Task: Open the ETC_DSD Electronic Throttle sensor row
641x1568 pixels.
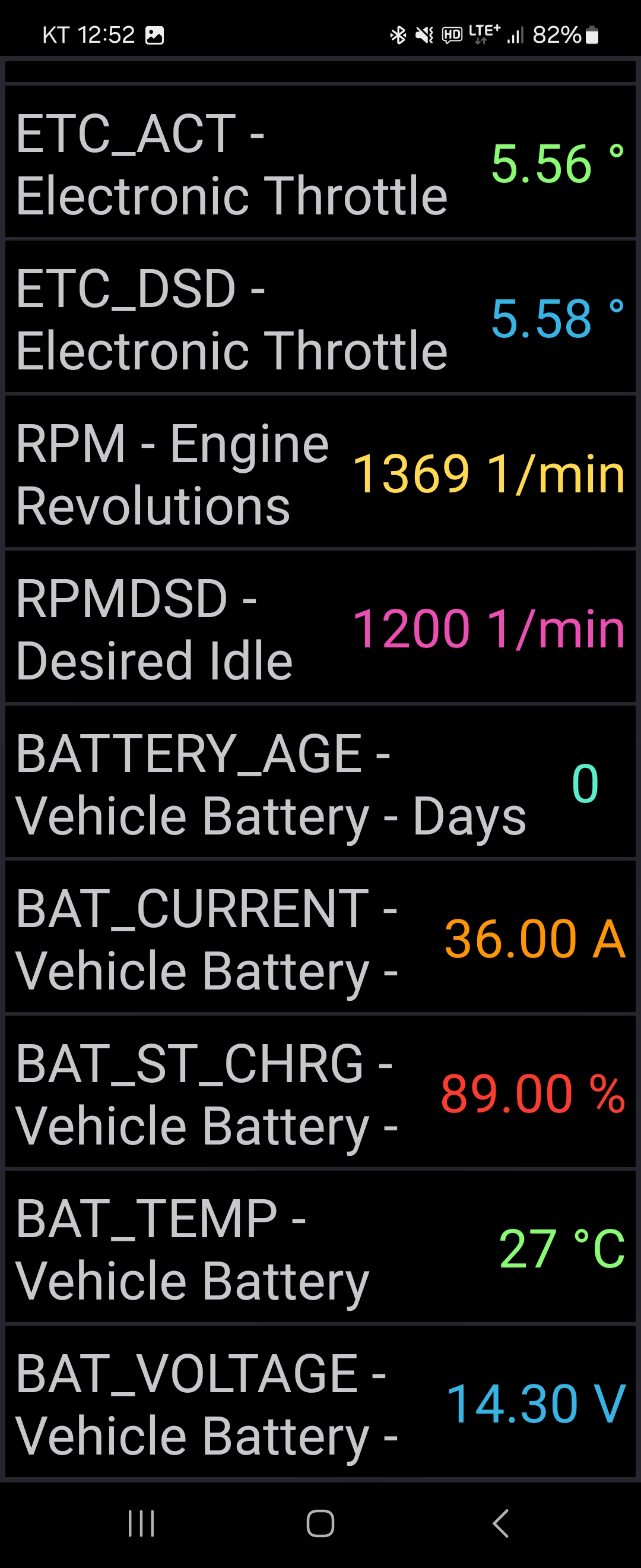Action: [x=320, y=317]
